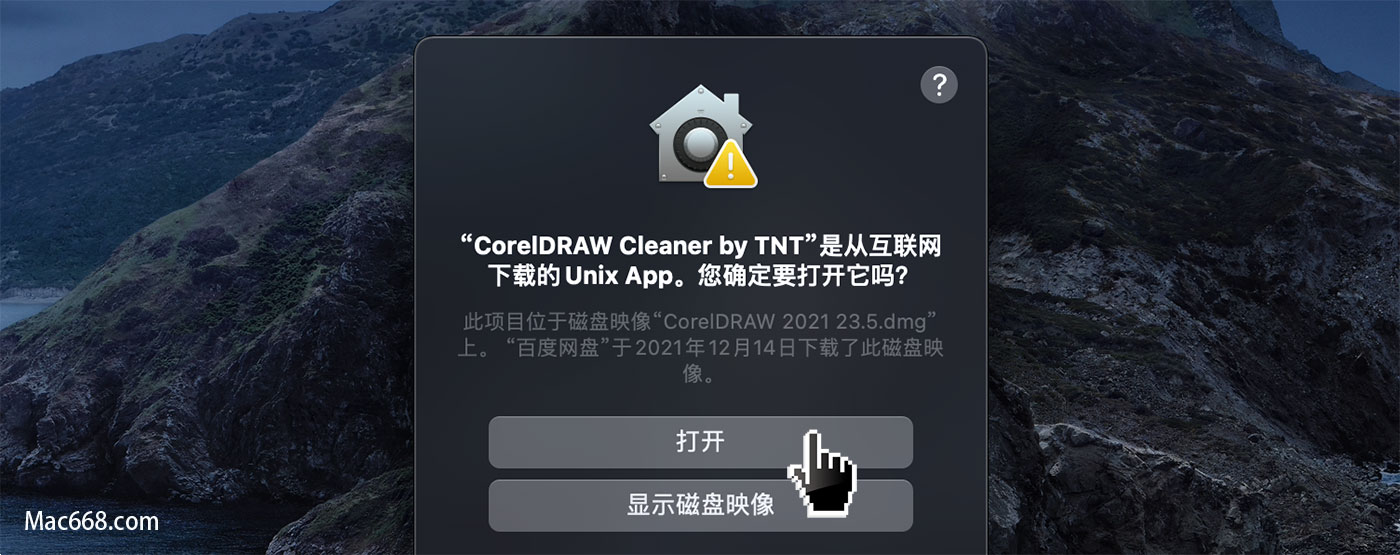Open the help question mark
This screenshot has width=1400, height=555.
[x=939, y=85]
